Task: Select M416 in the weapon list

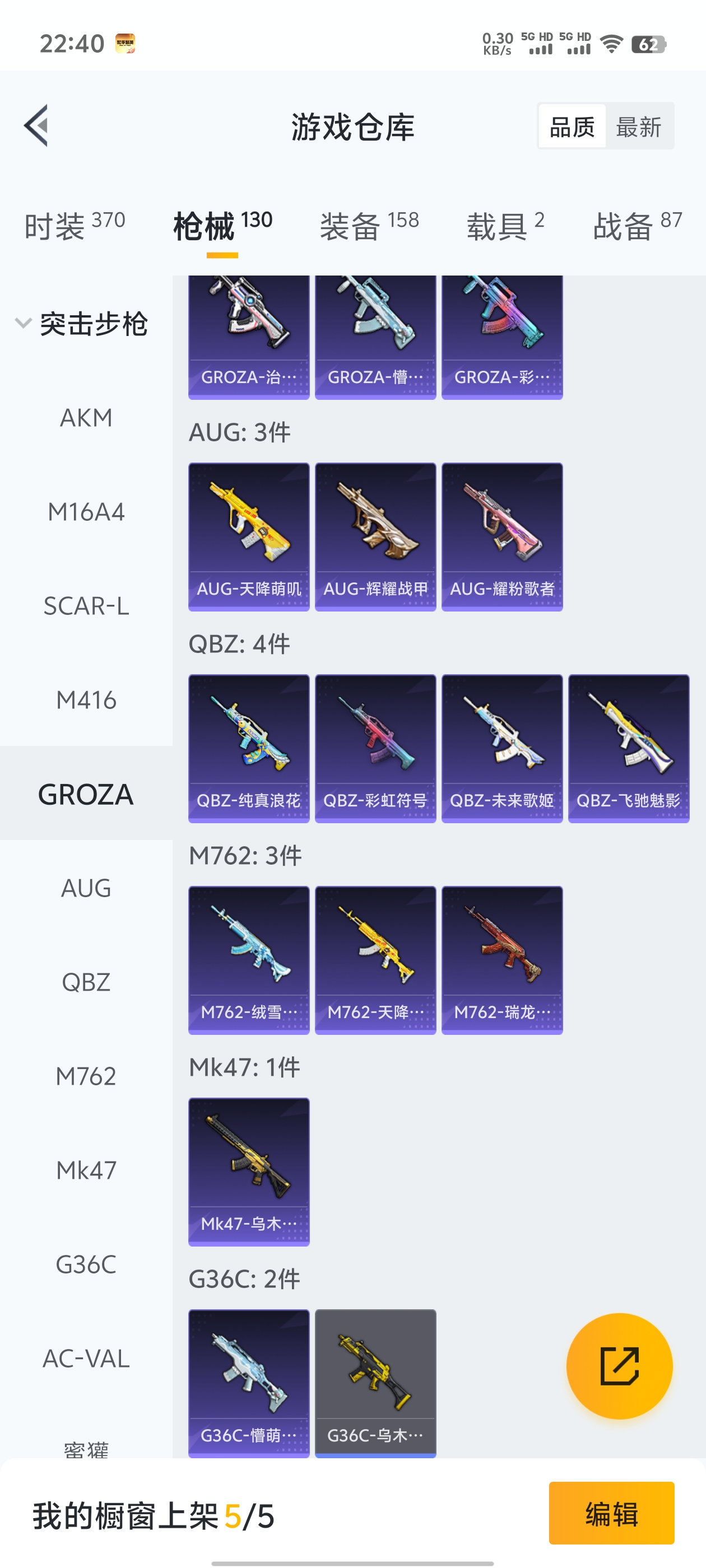Action: point(86,700)
